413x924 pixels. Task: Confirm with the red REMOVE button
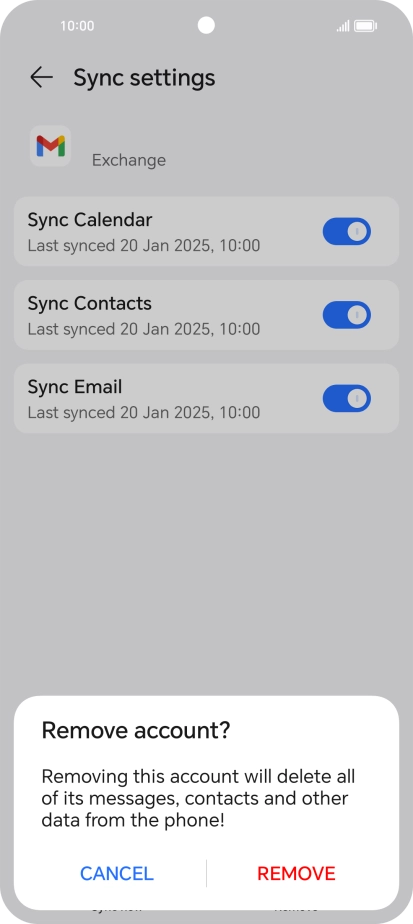pyautogui.click(x=296, y=873)
